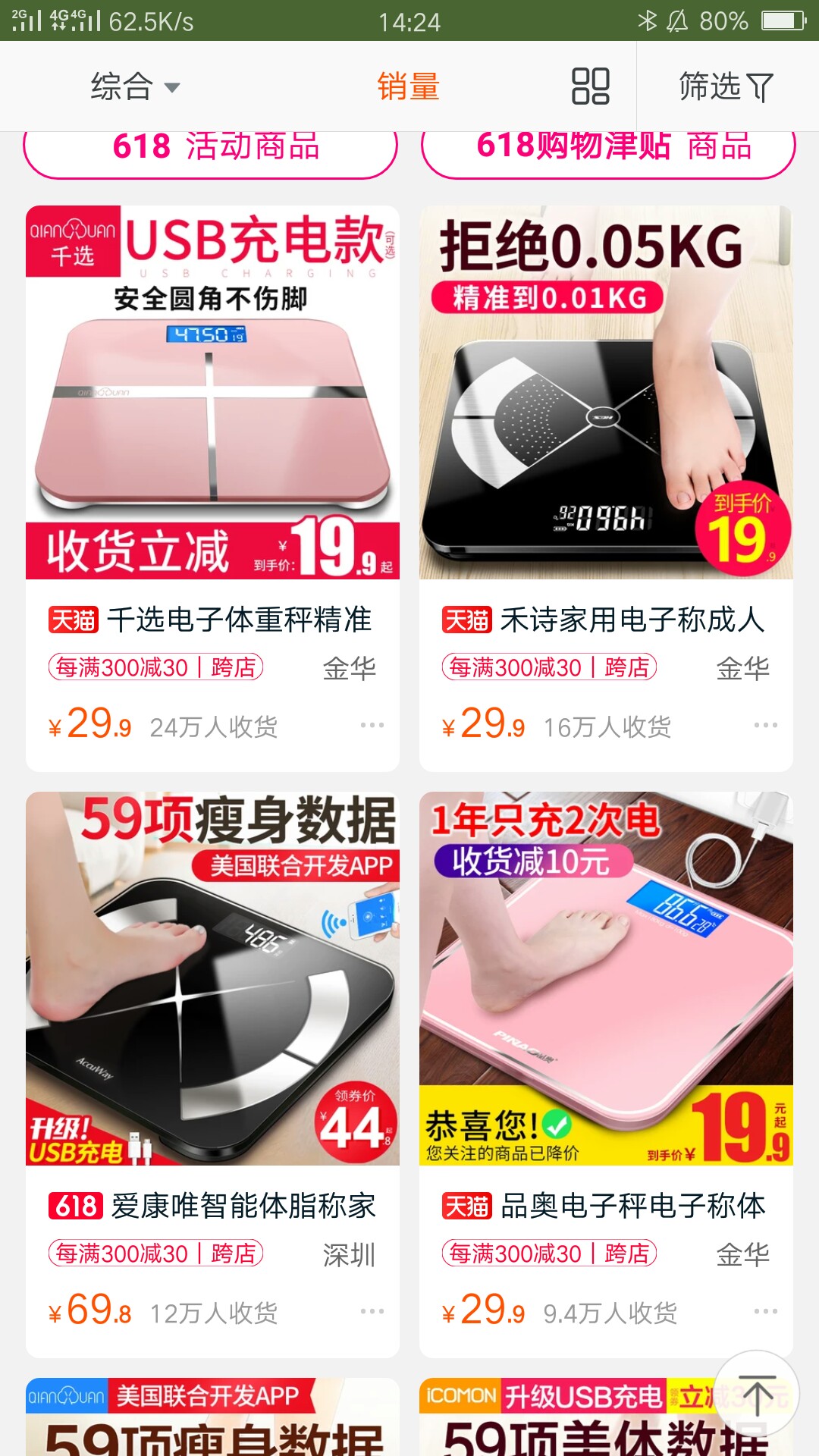Open more options for 品奥电子秤电子称体
Viewport: 819px width, 1456px height.
click(x=765, y=1311)
